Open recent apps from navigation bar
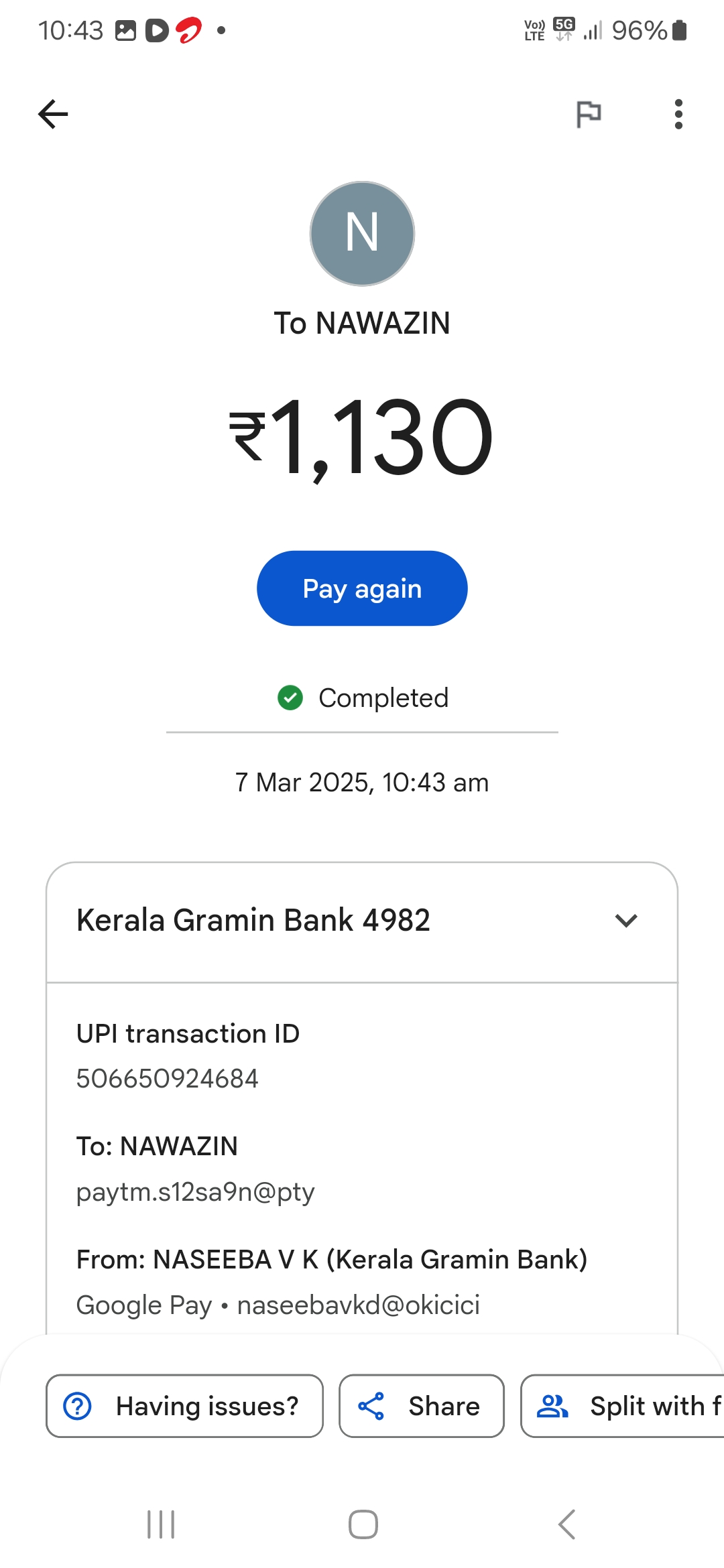The width and height of the screenshot is (724, 1568). (x=161, y=1524)
